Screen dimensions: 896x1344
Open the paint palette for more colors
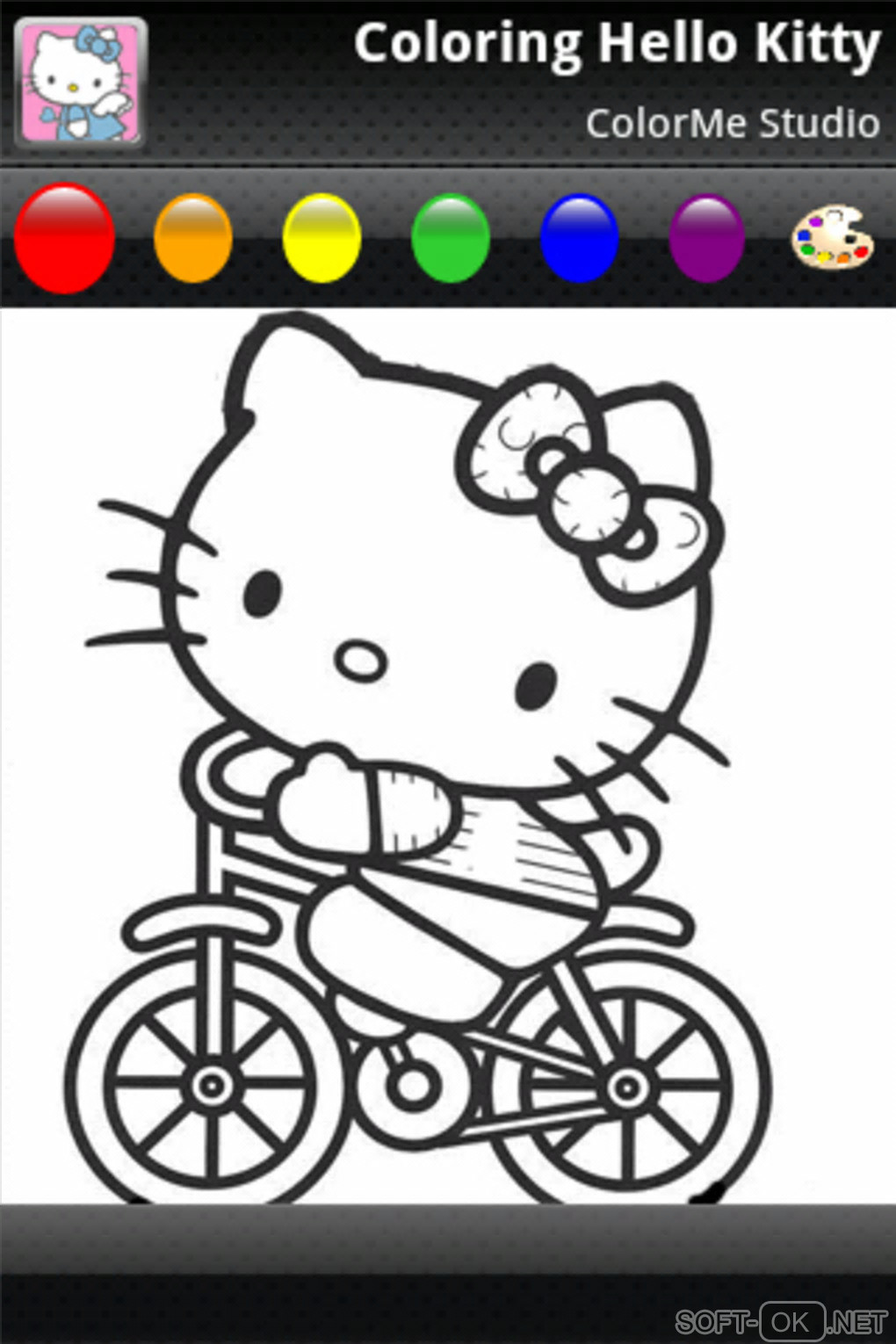click(833, 237)
